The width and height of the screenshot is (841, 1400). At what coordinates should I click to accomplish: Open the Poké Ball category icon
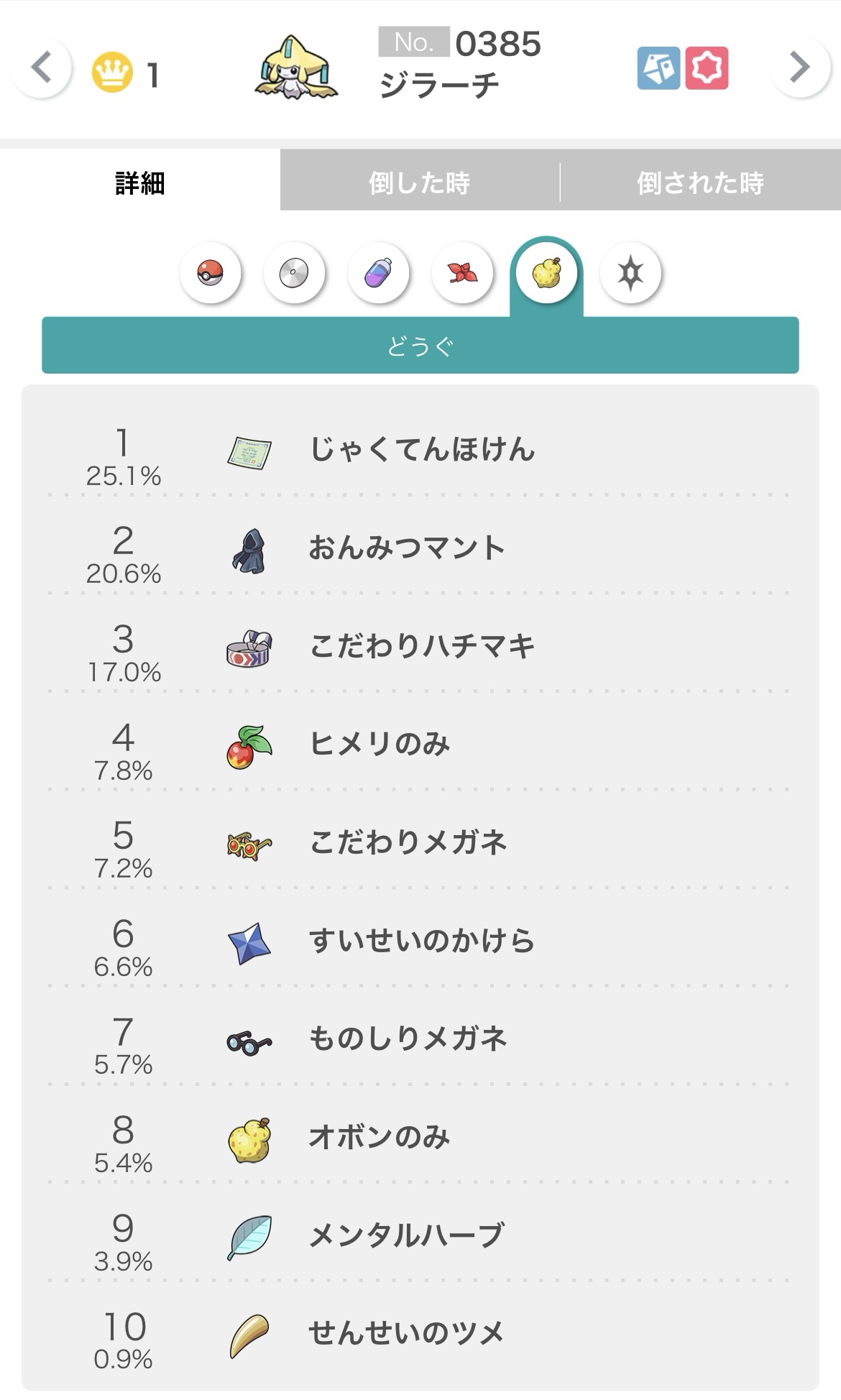pos(211,273)
